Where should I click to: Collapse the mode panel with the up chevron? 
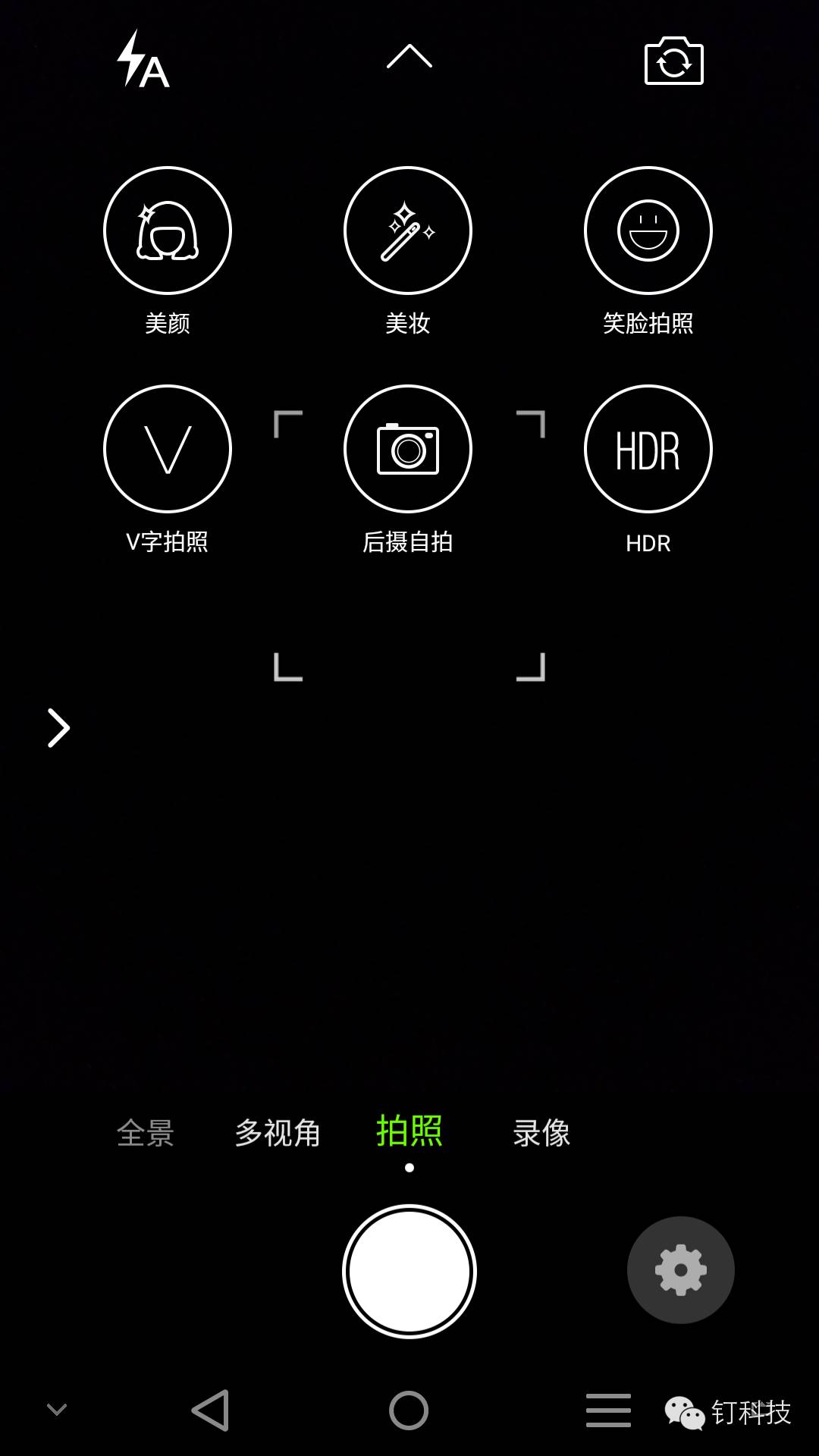pos(409,57)
